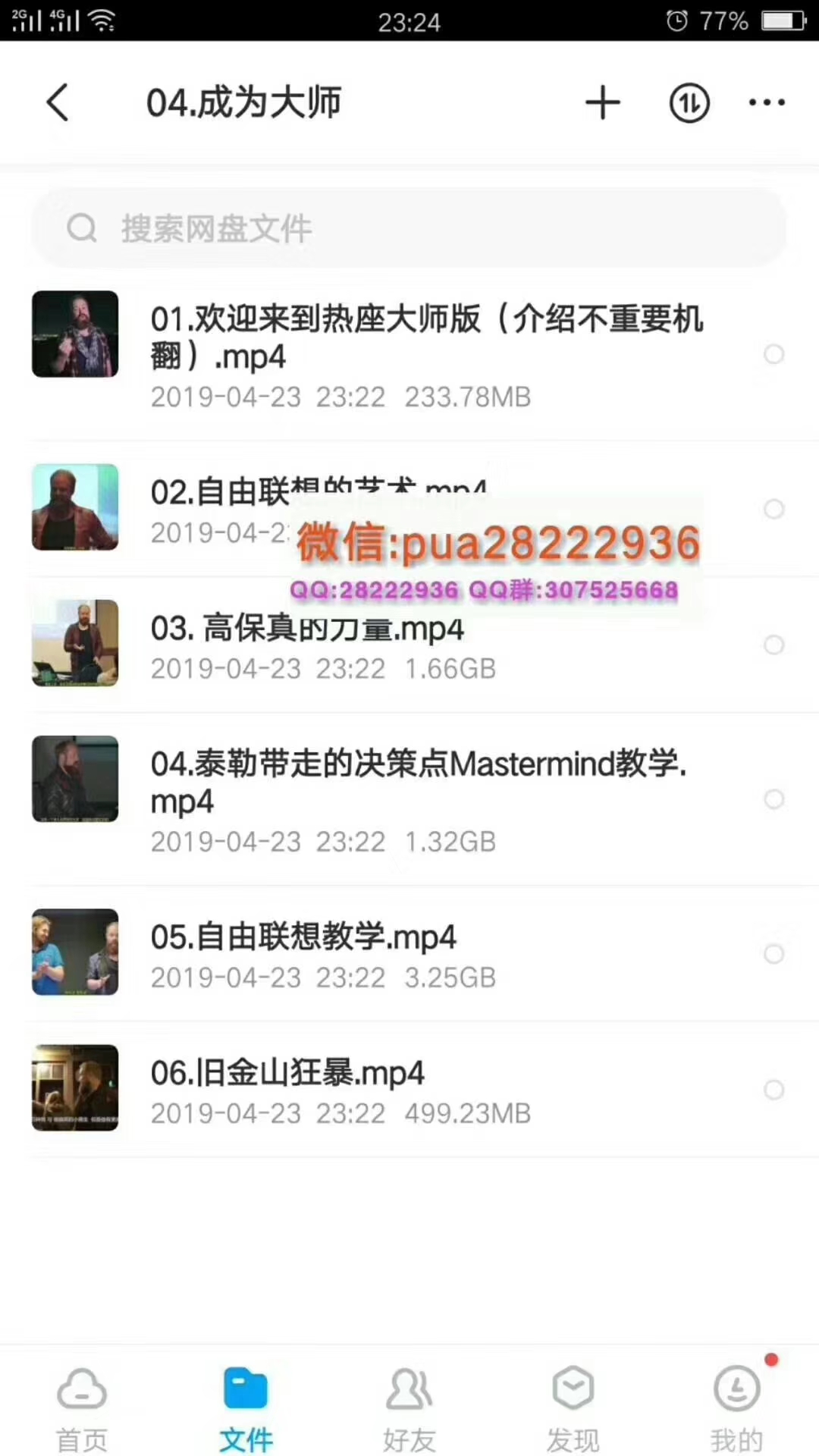Play 05.自由联想教学.mp4
Screen dimensions: 819x1456
(x=409, y=954)
